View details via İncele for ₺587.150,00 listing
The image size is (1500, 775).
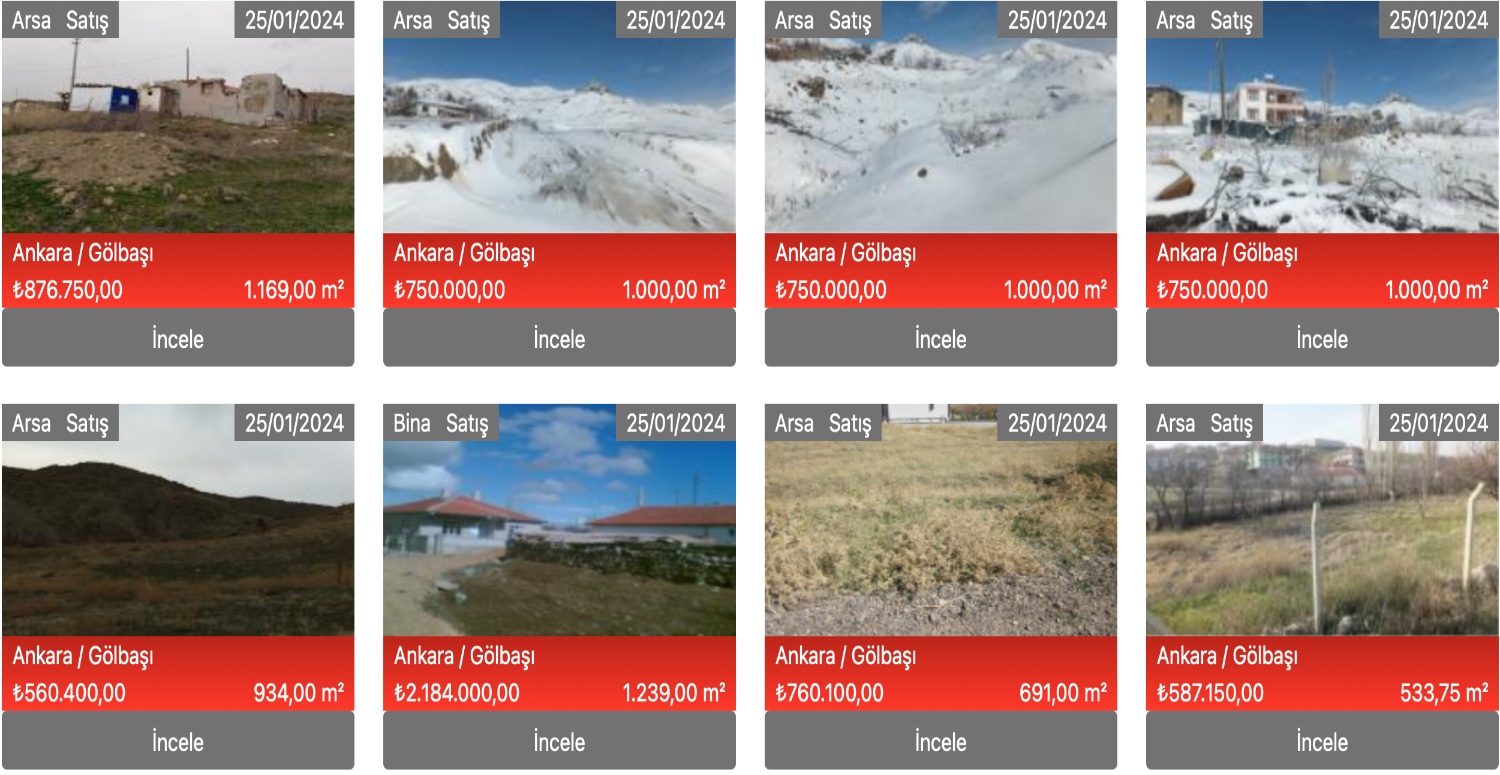pos(1322,741)
